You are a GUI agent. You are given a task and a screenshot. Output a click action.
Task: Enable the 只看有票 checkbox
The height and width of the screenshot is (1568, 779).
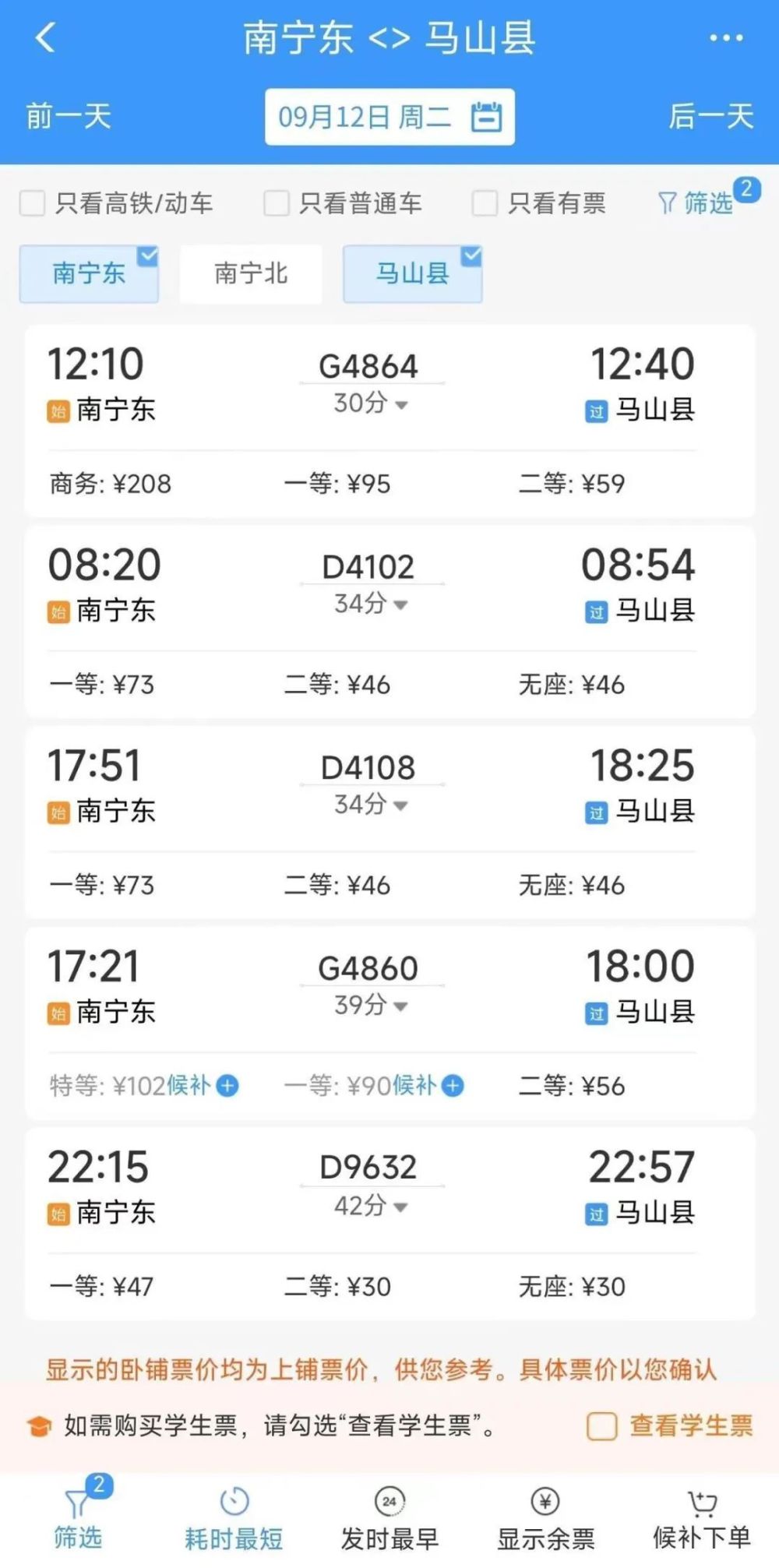(485, 203)
